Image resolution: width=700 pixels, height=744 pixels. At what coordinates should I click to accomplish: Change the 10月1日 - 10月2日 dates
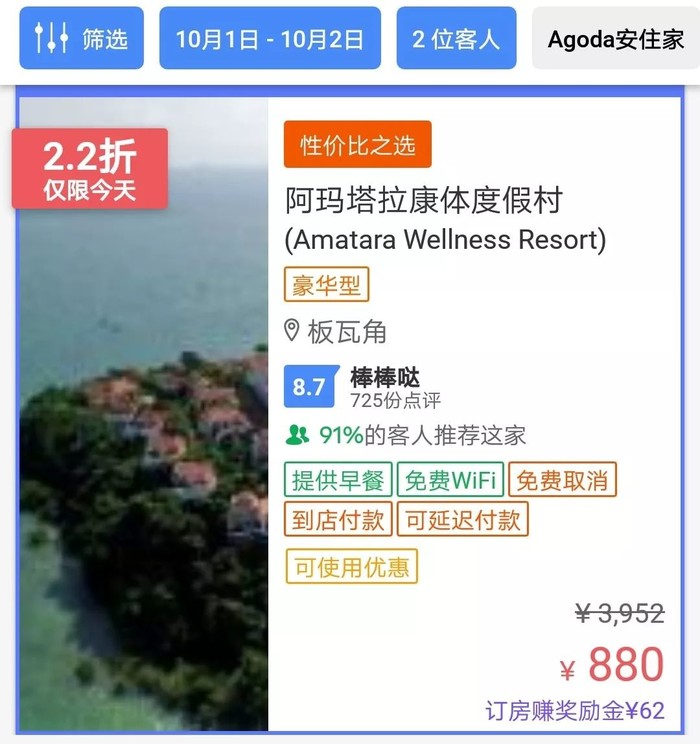point(270,39)
